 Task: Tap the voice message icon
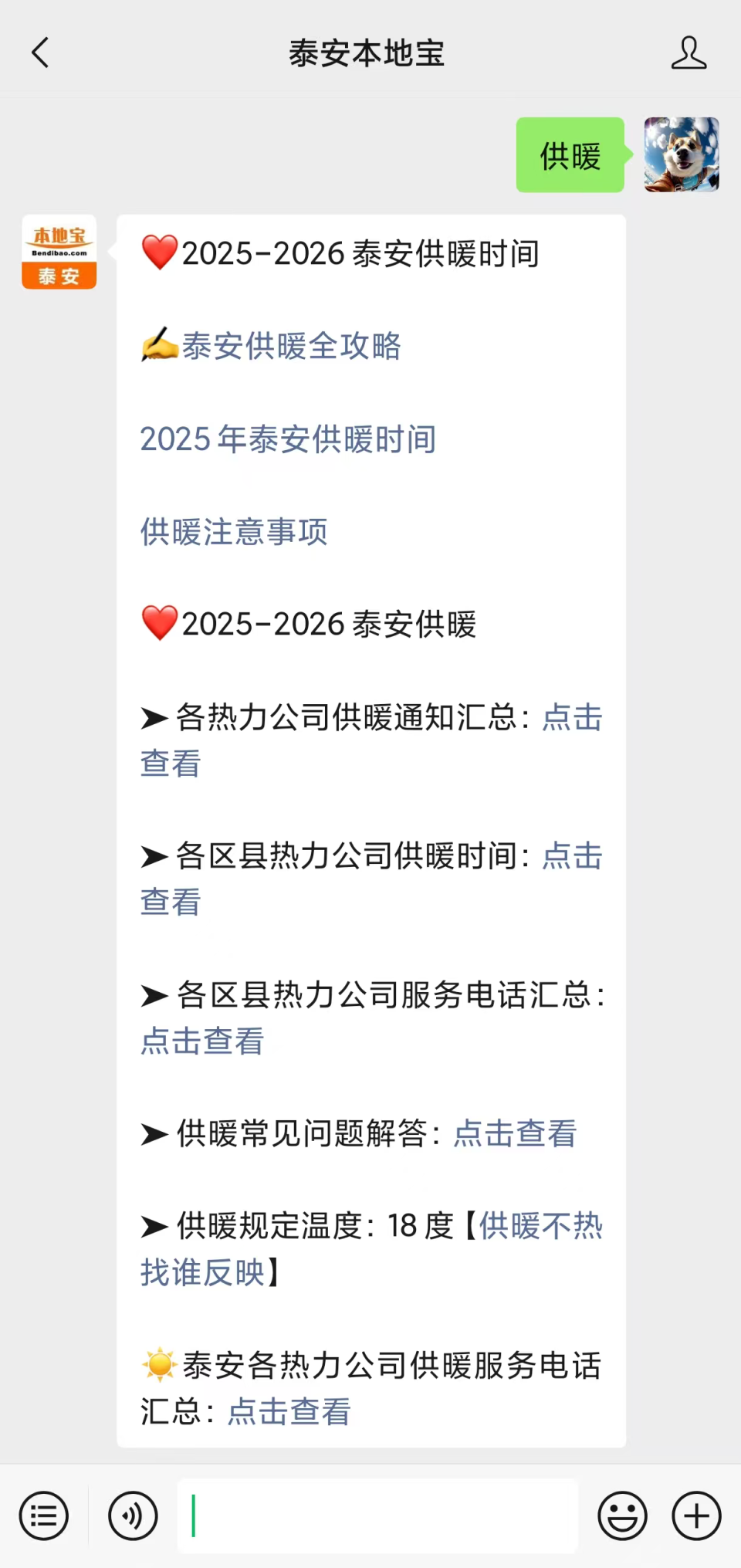tap(133, 1516)
